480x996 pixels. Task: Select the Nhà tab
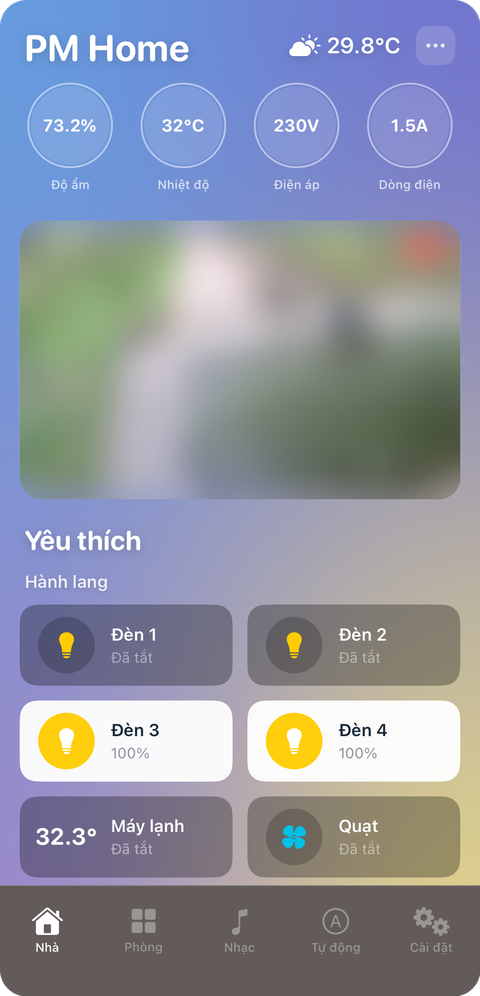click(48, 931)
